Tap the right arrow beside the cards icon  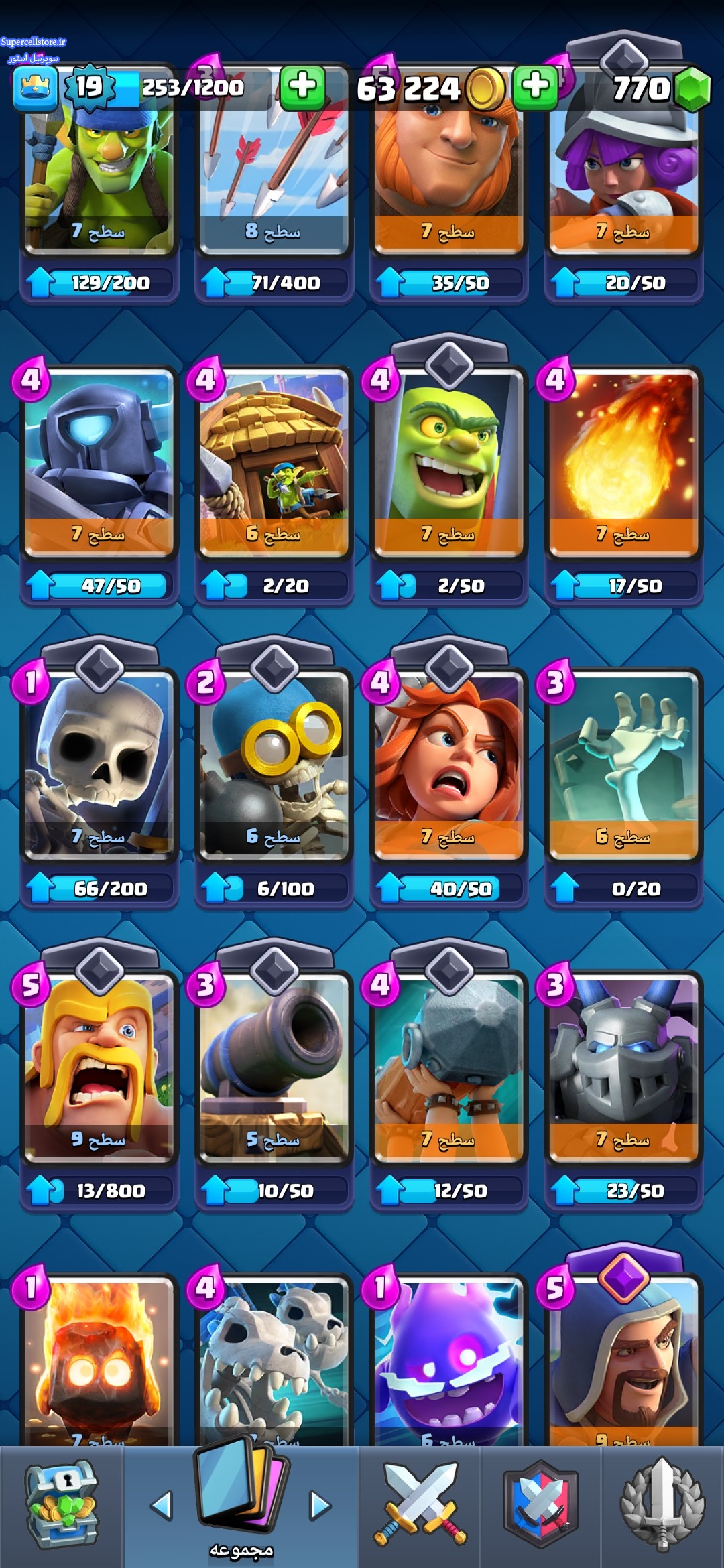point(320,1505)
